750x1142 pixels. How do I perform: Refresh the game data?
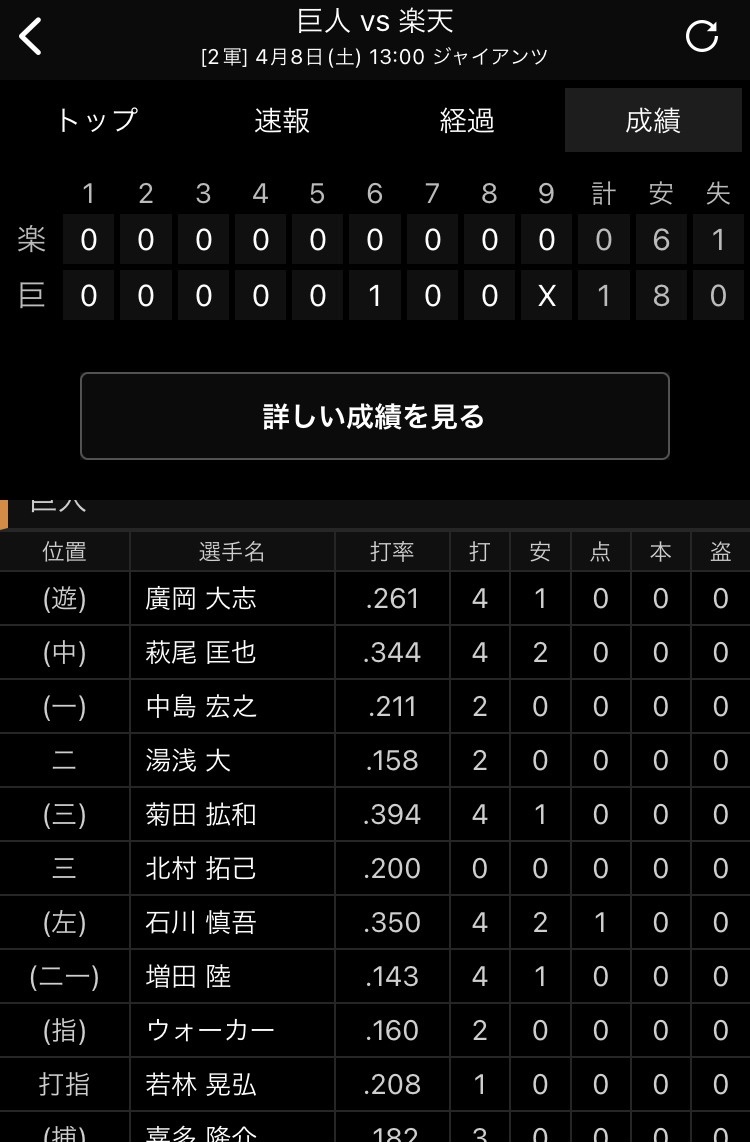[x=701, y=37]
